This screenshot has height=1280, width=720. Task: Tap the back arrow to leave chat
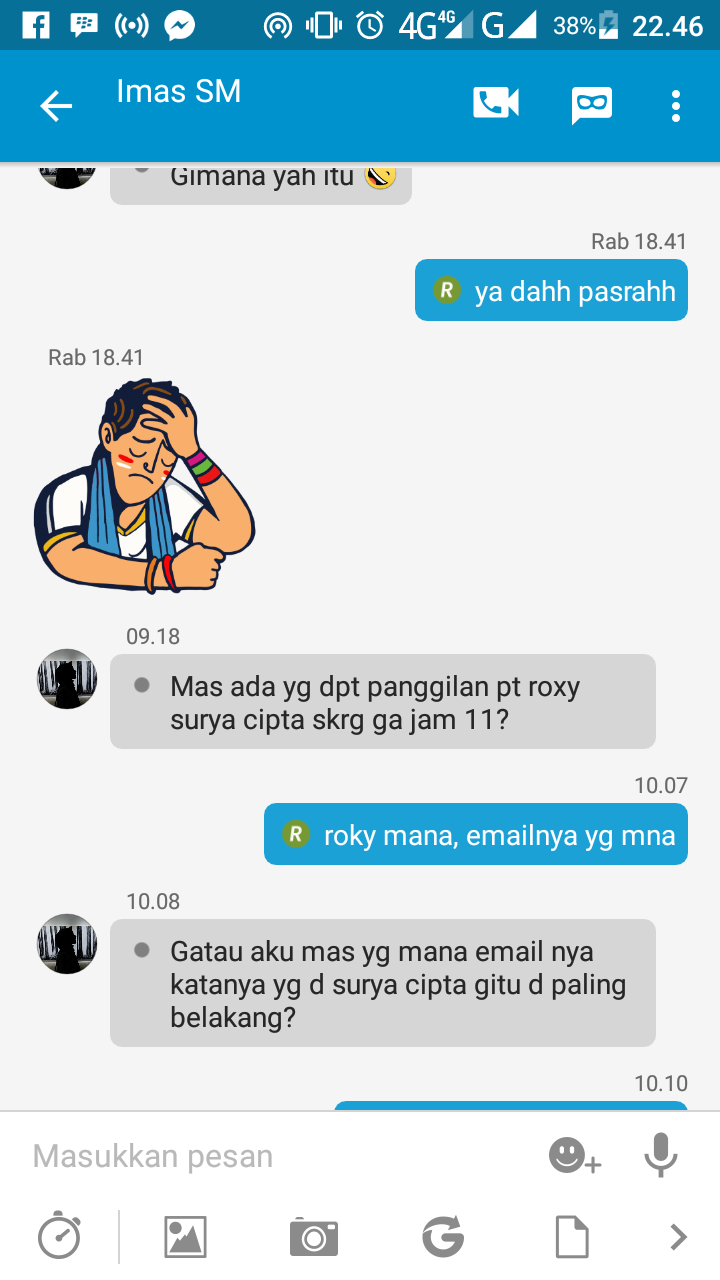pyautogui.click(x=56, y=103)
